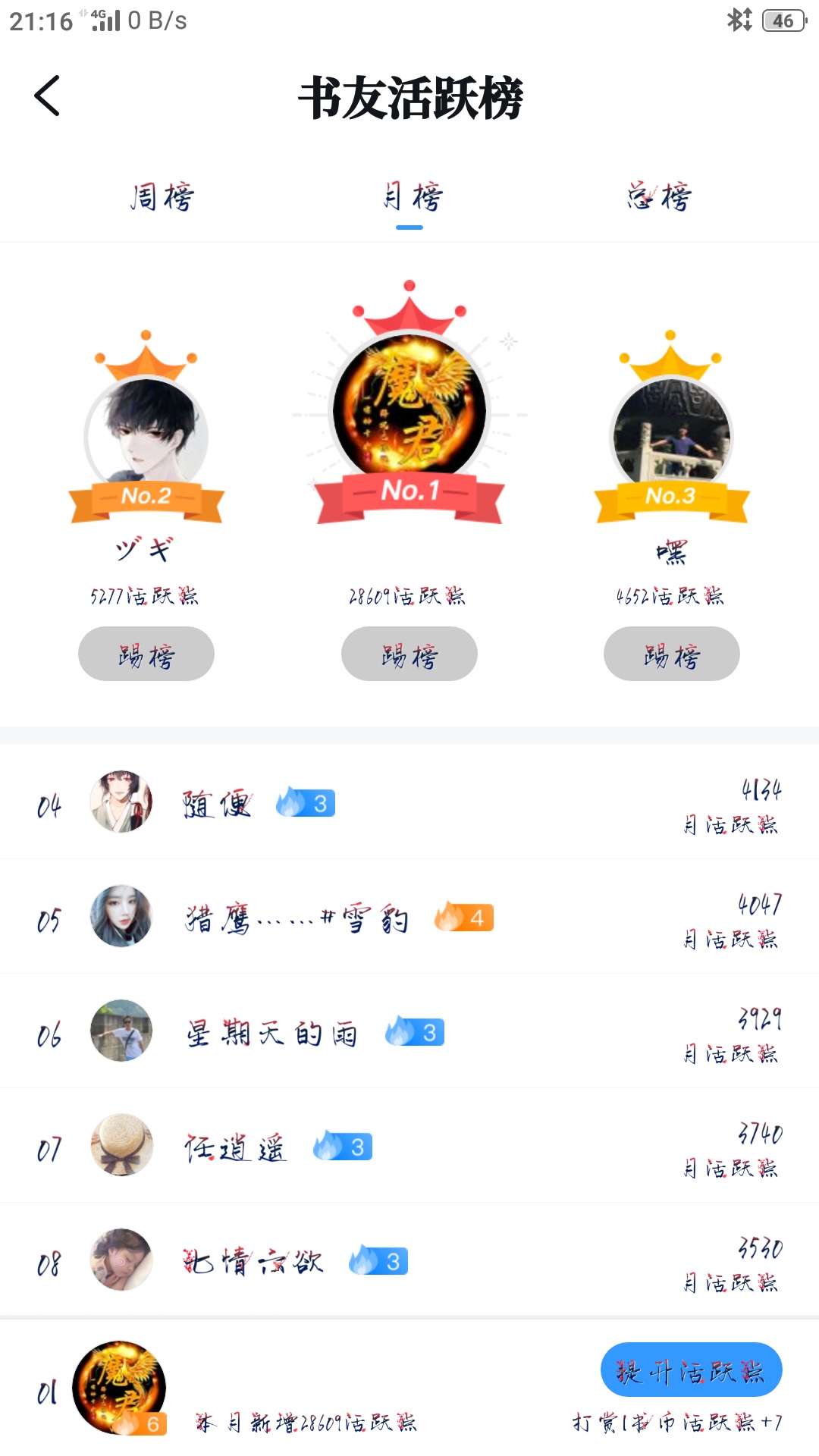Viewport: 819px width, 1456px height.
Task: Open rank 05 user 猎鹰……#雪豹
Action: (297, 918)
